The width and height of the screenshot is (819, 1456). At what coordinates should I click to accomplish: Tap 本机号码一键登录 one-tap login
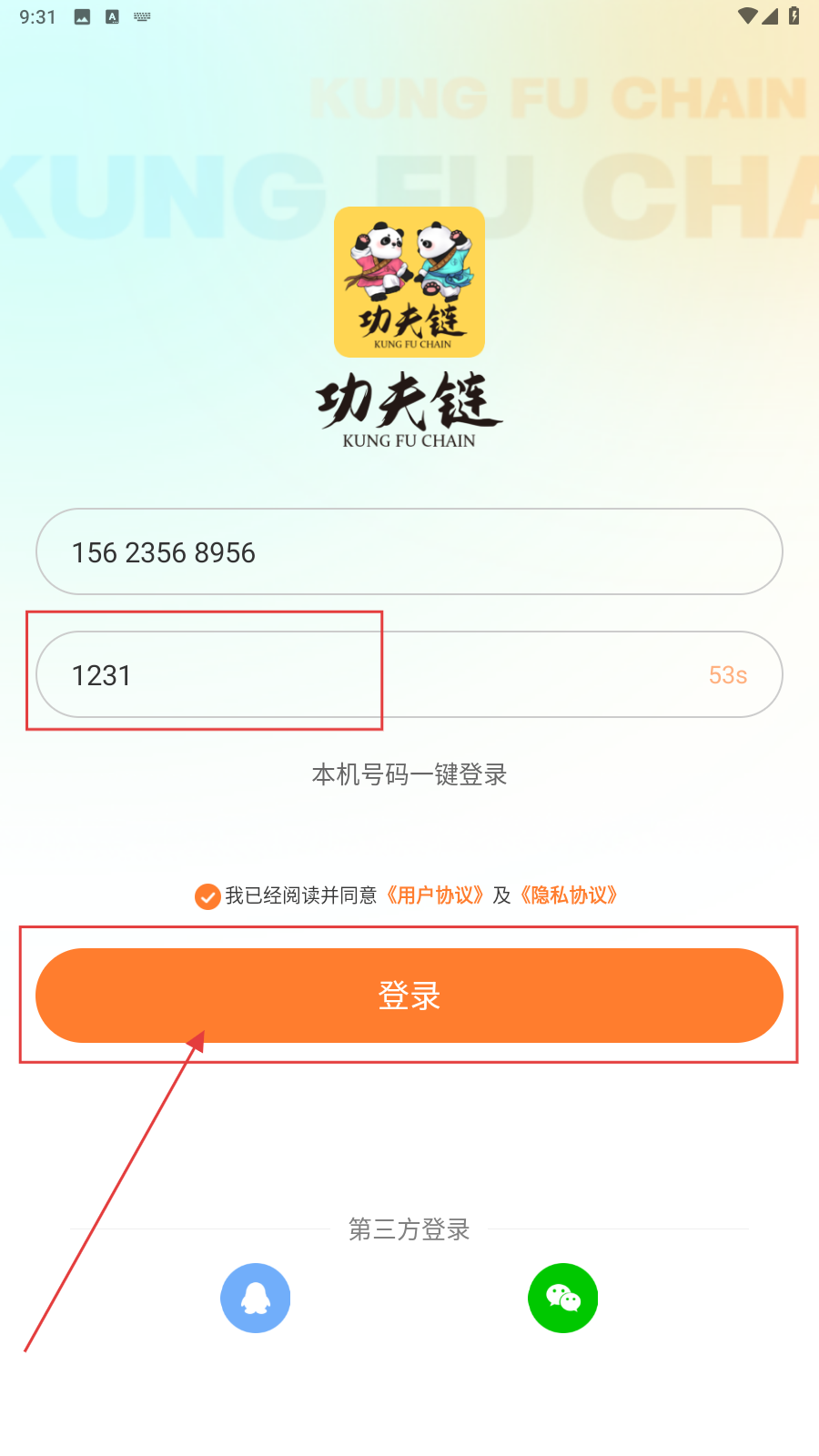tap(409, 774)
